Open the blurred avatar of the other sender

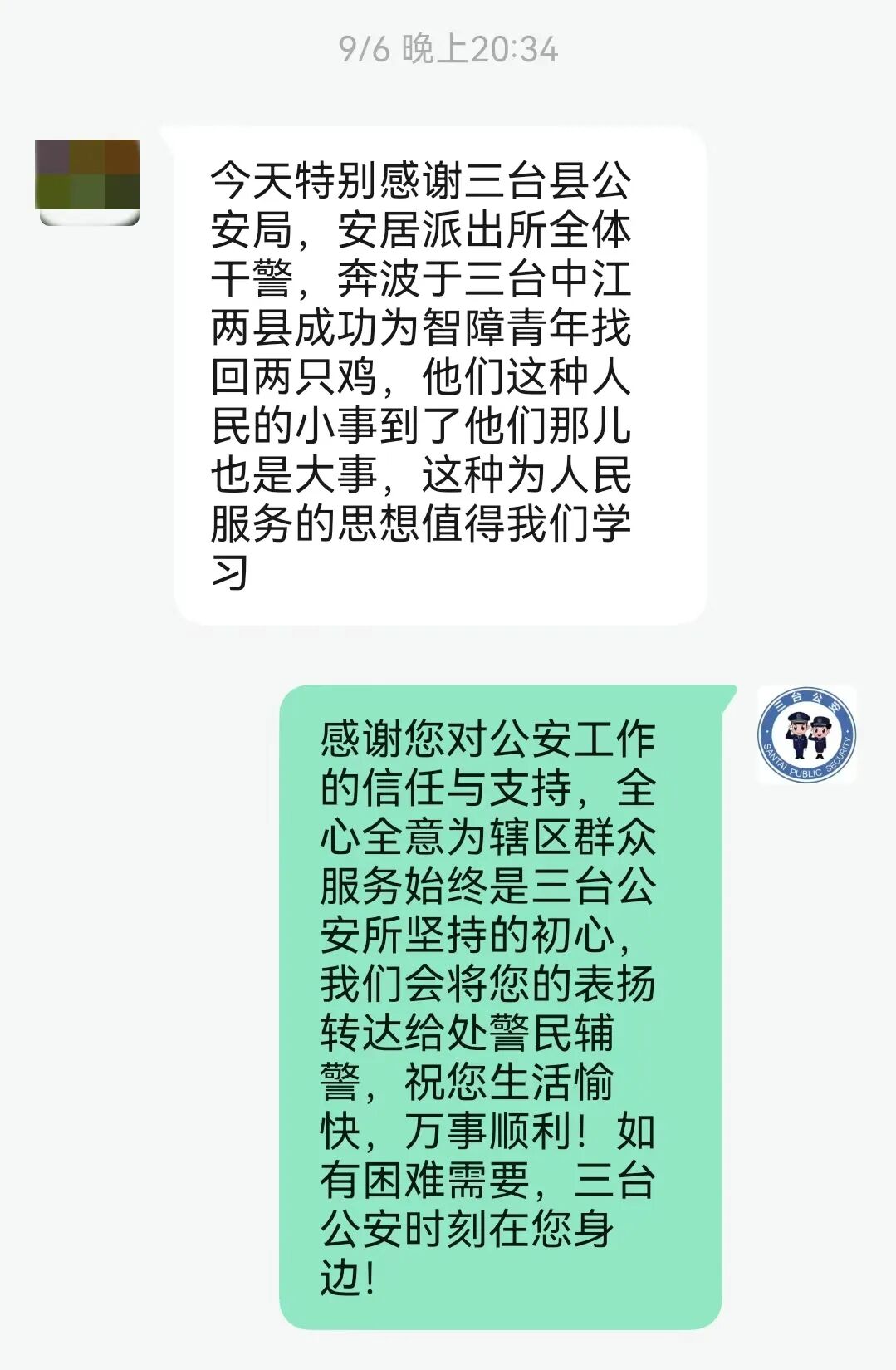pyautogui.click(x=87, y=182)
